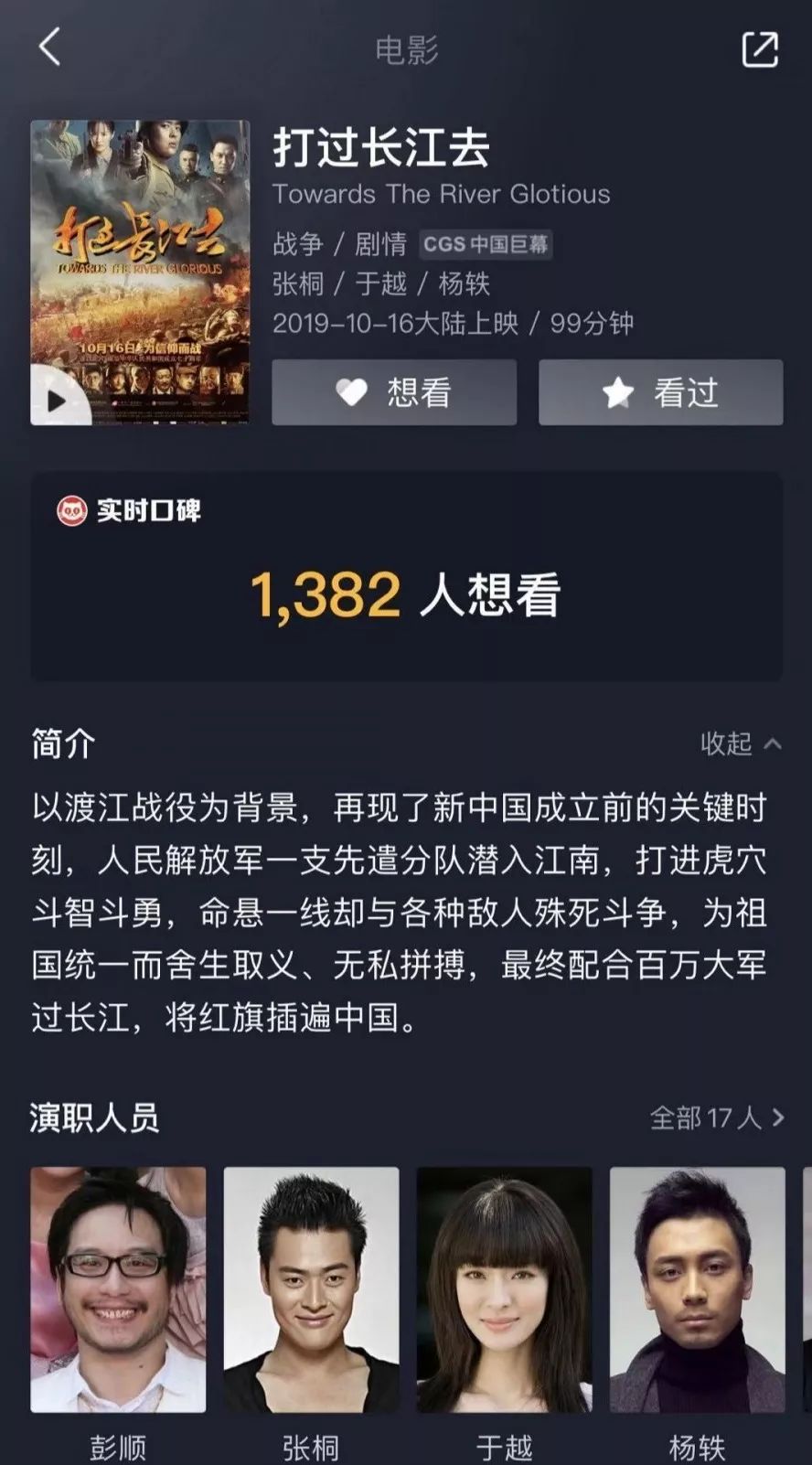Open 杨轶's profile card

[x=697, y=1315]
